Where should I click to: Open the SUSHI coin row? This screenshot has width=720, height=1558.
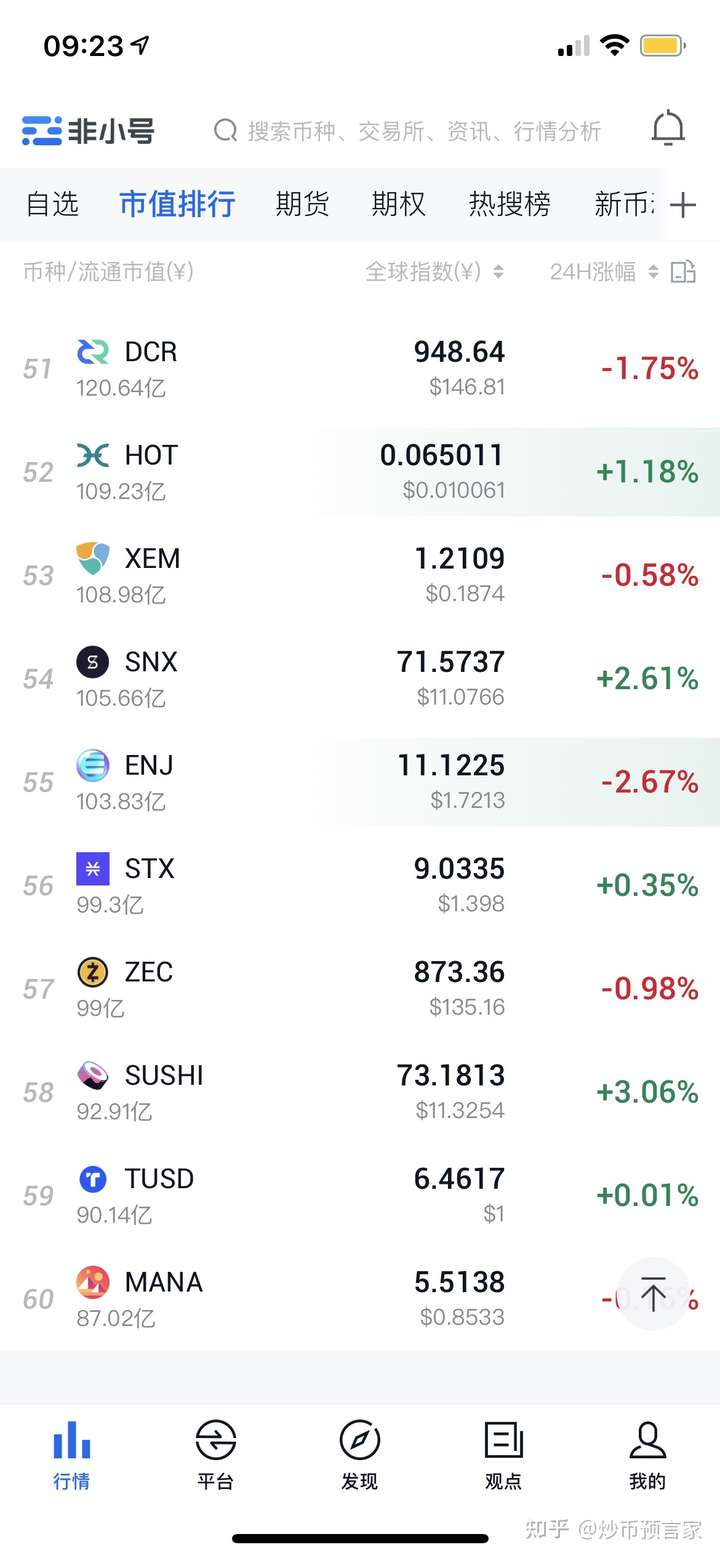click(360, 1092)
